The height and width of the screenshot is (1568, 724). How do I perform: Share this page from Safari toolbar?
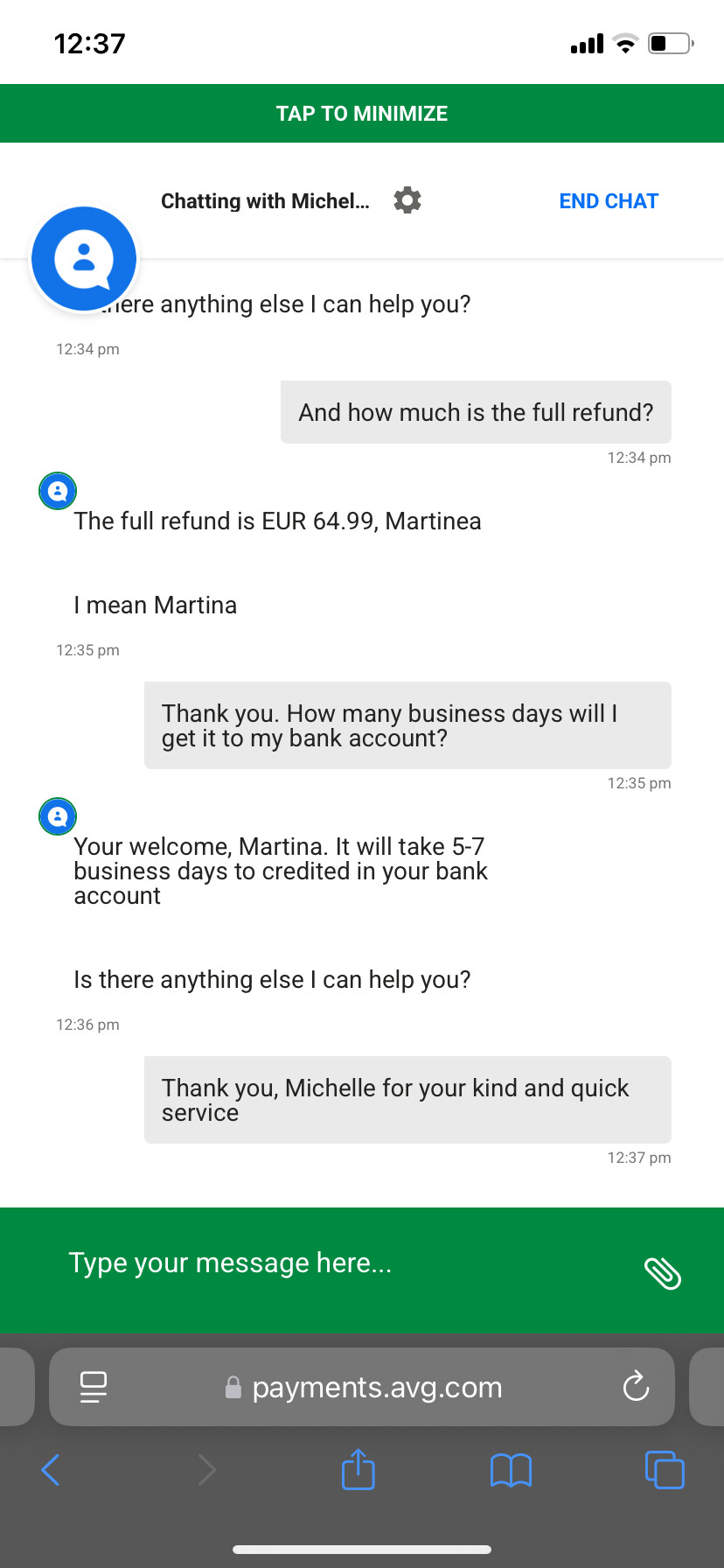click(x=359, y=1469)
